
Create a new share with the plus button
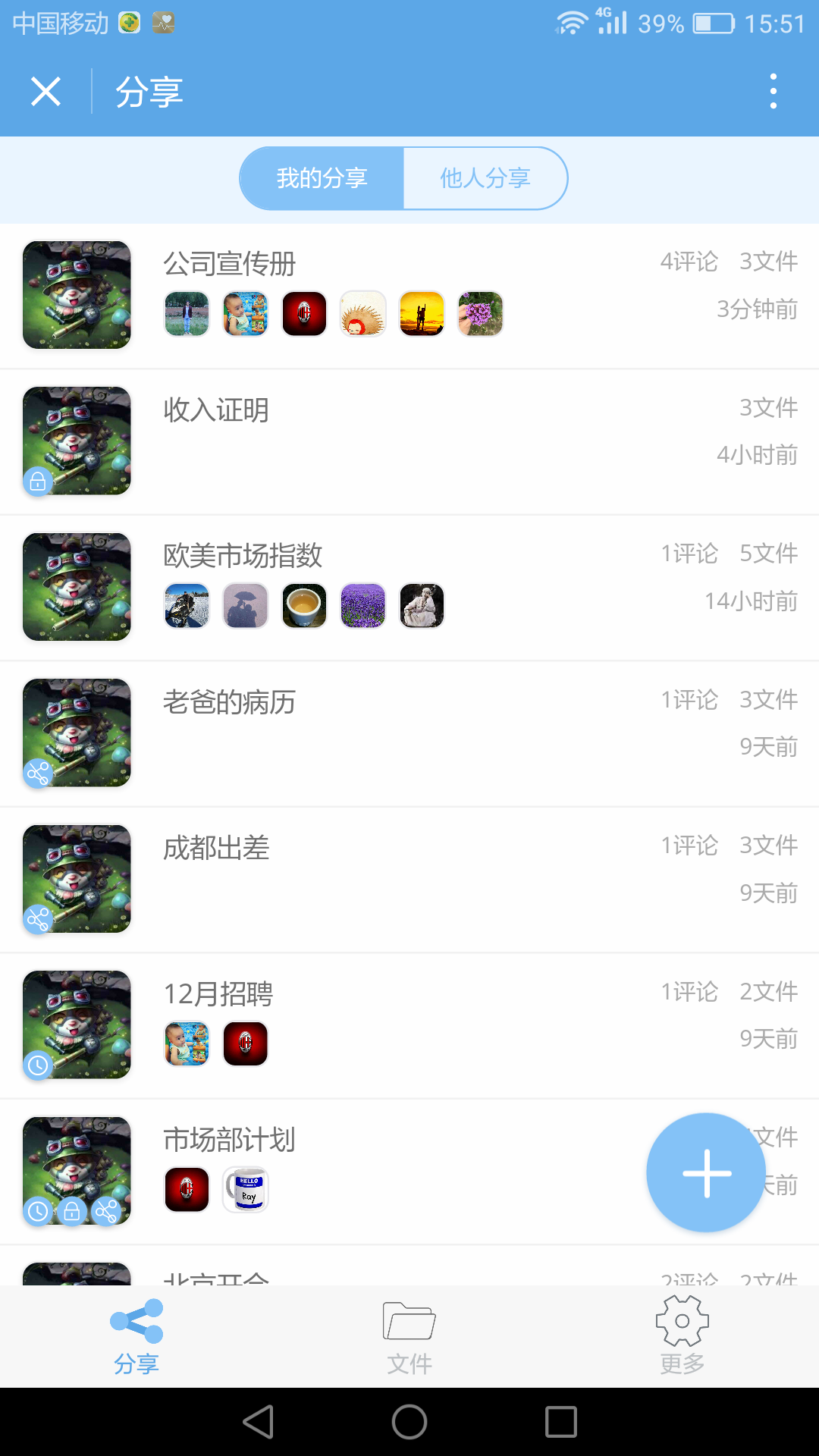(706, 1172)
